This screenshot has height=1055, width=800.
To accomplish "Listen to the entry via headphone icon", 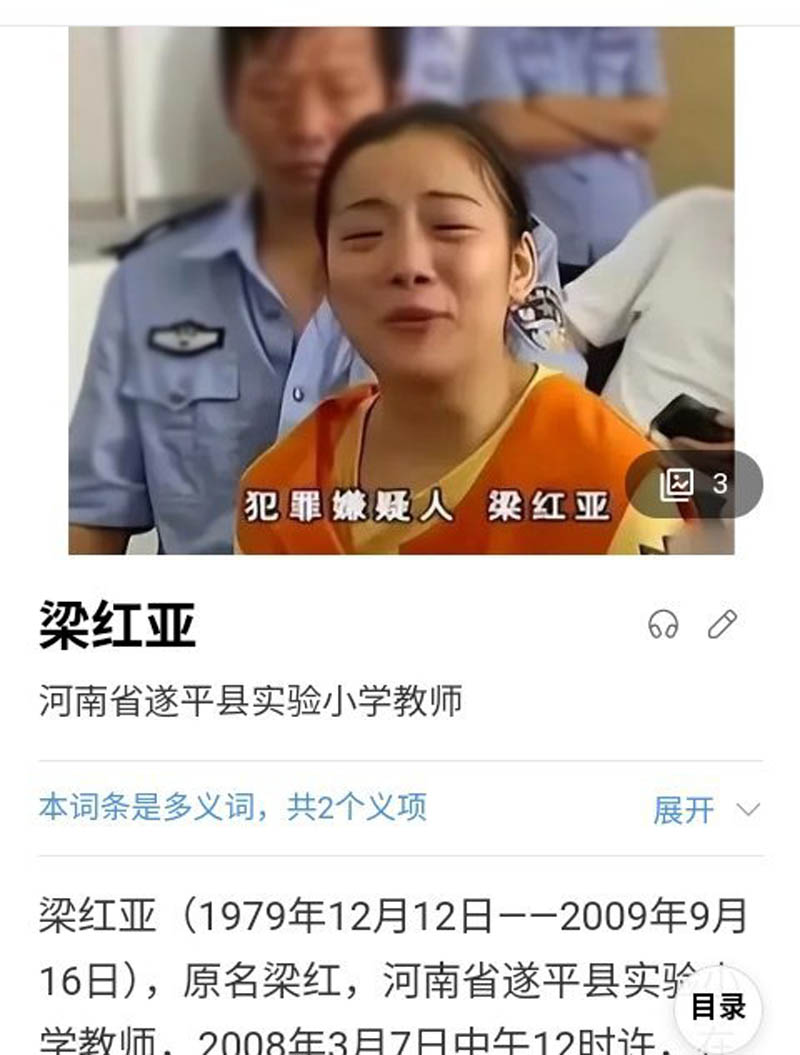I will pos(663,625).
